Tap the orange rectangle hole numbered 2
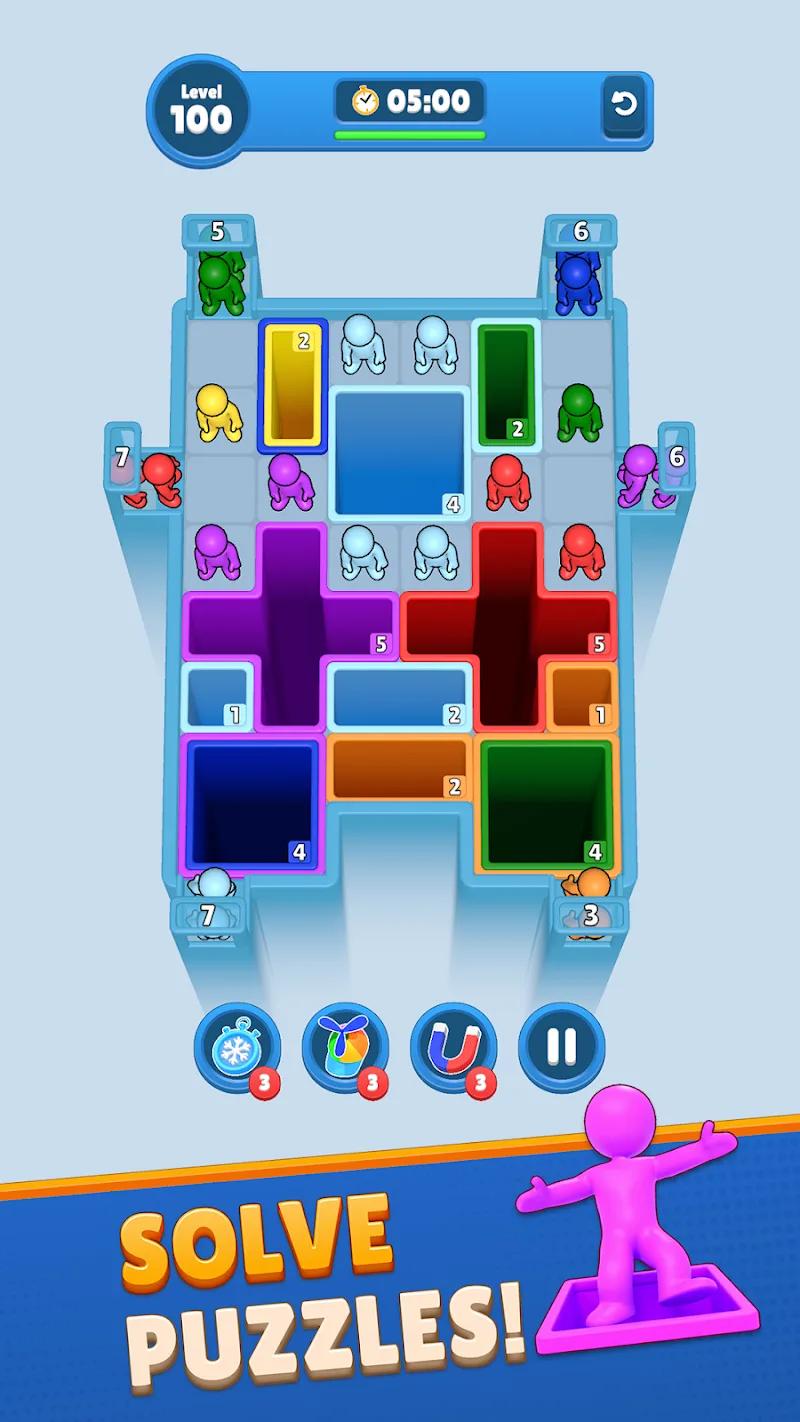 tap(400, 770)
